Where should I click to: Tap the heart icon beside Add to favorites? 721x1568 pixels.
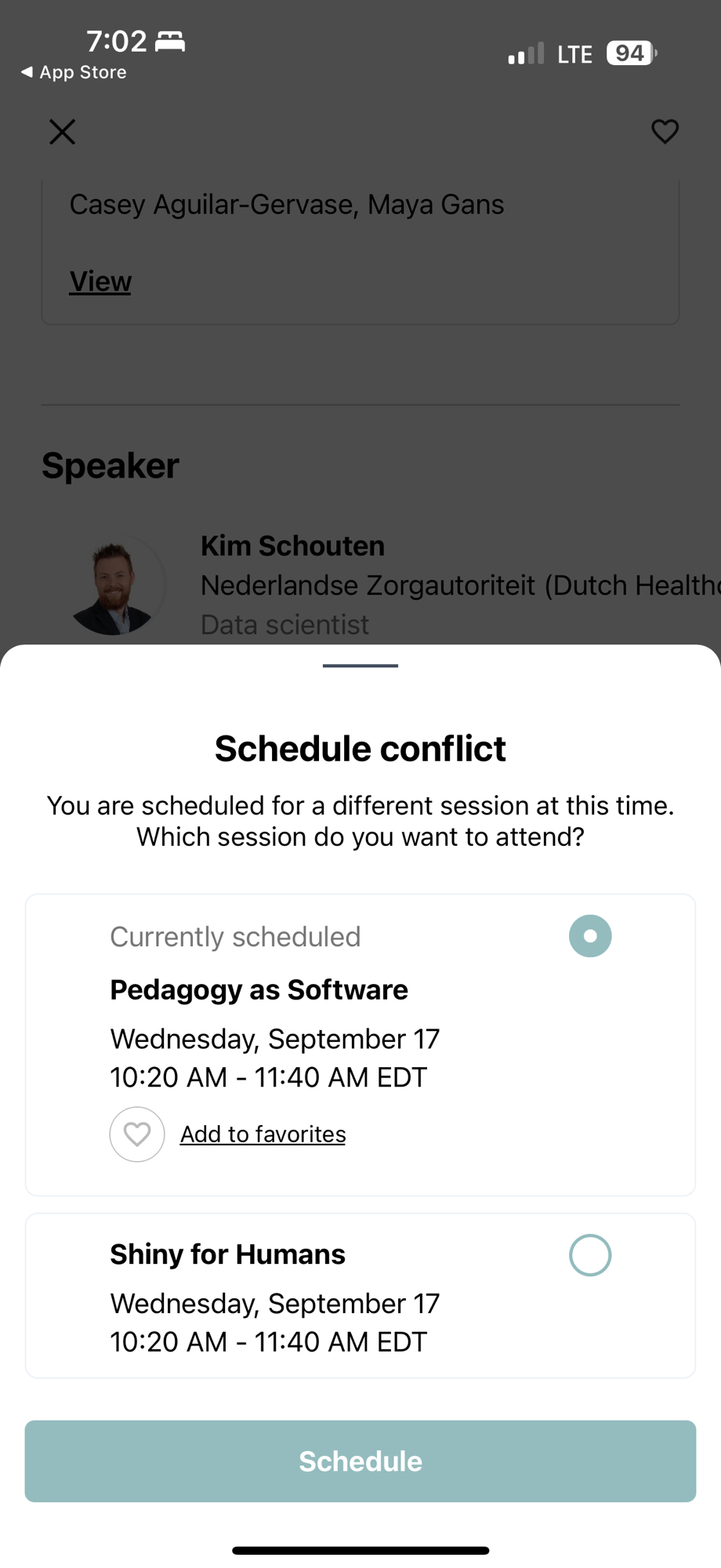pos(137,1134)
